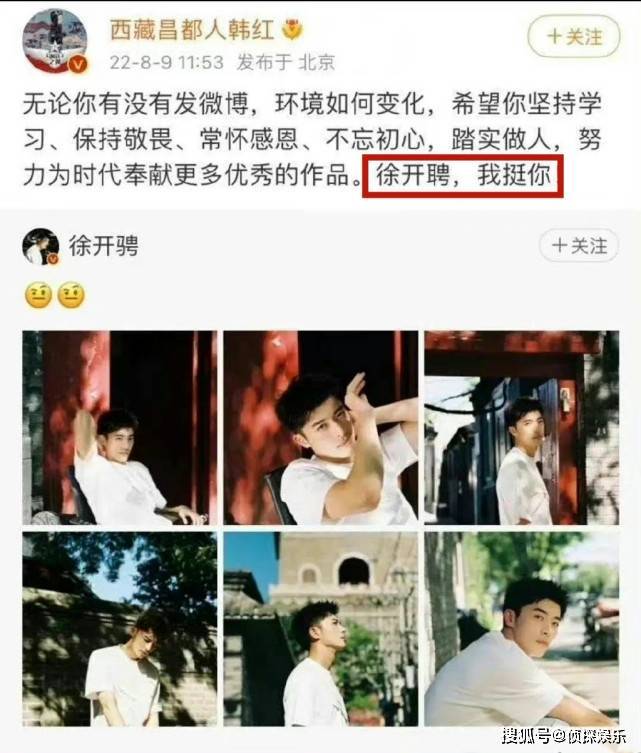This screenshot has width=641, height=753.
Task: Open the fifth photo with tower background
Action: (320, 629)
